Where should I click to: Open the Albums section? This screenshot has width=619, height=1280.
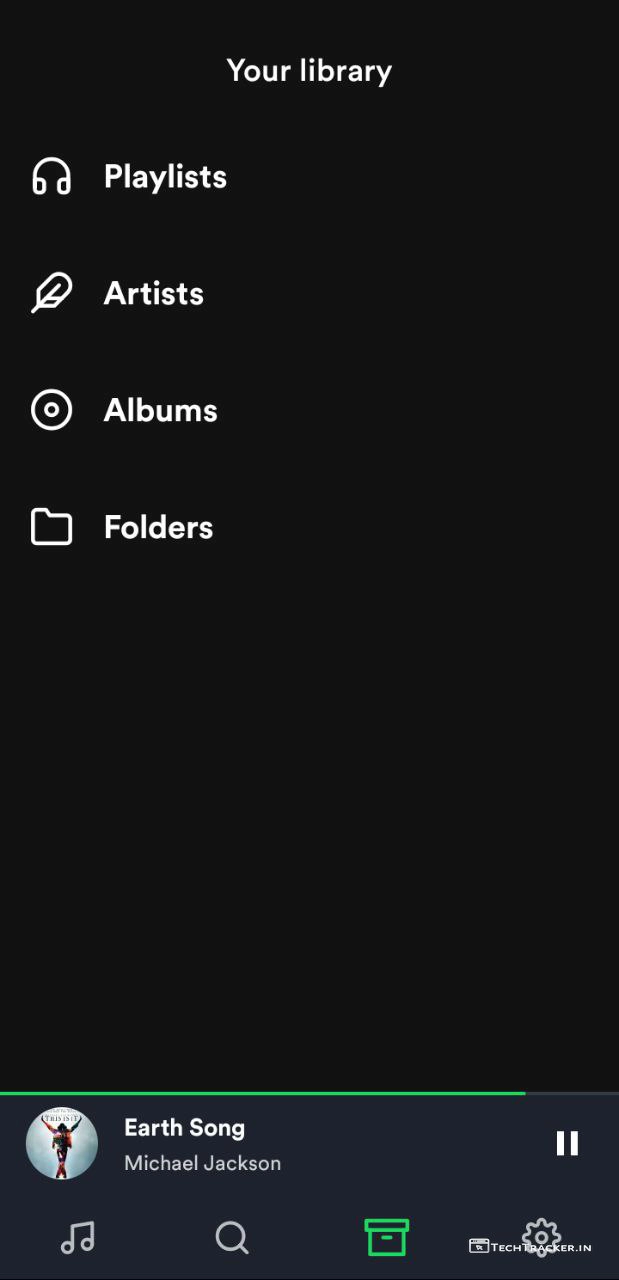(160, 411)
